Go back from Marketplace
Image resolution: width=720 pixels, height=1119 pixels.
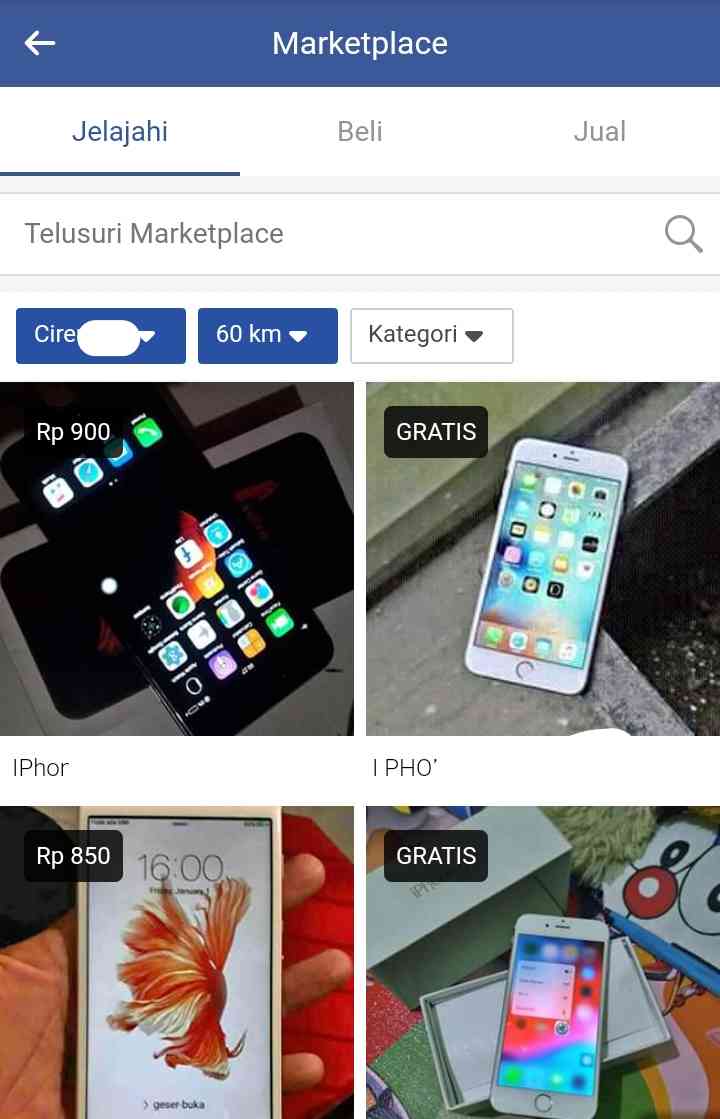pyautogui.click(x=40, y=43)
